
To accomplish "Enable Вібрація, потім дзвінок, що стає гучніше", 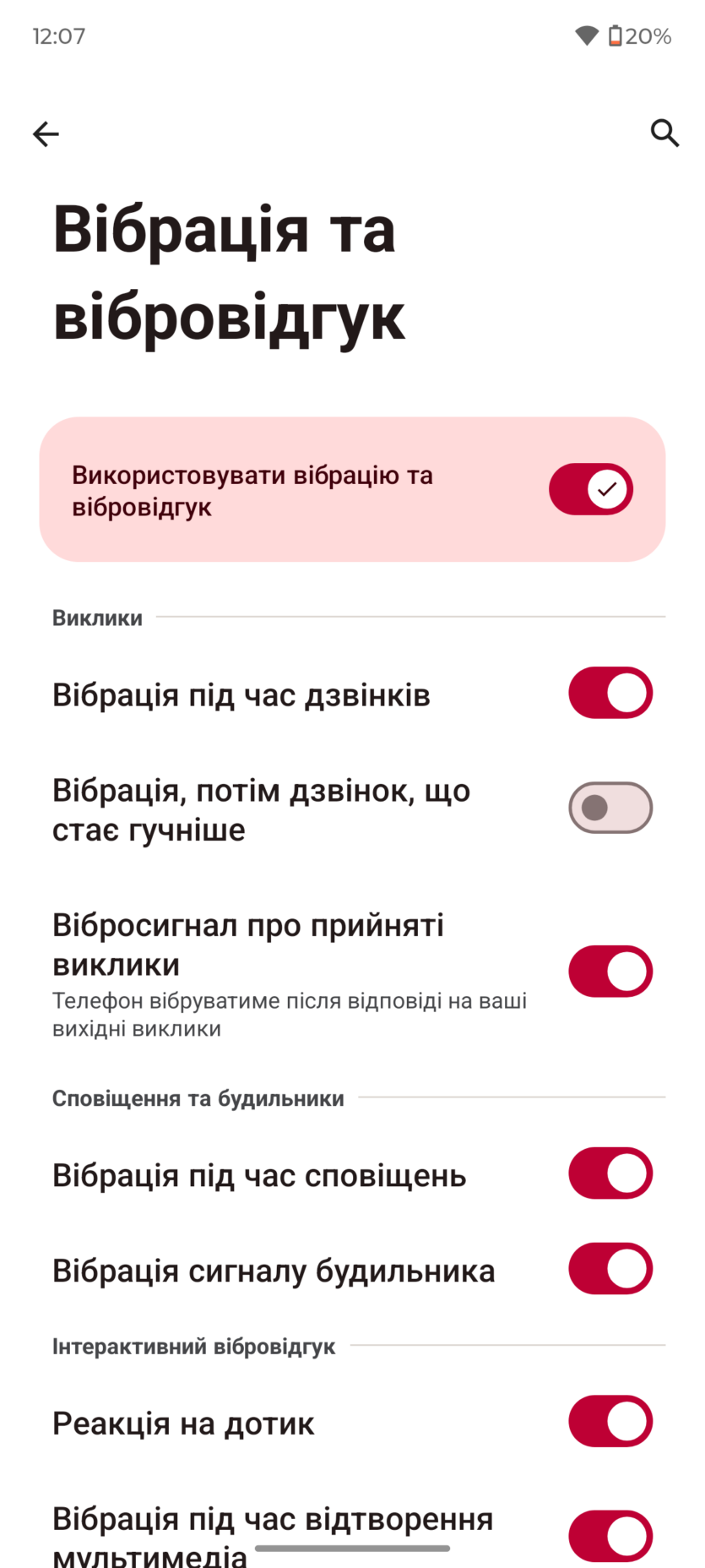I will pos(610,808).
